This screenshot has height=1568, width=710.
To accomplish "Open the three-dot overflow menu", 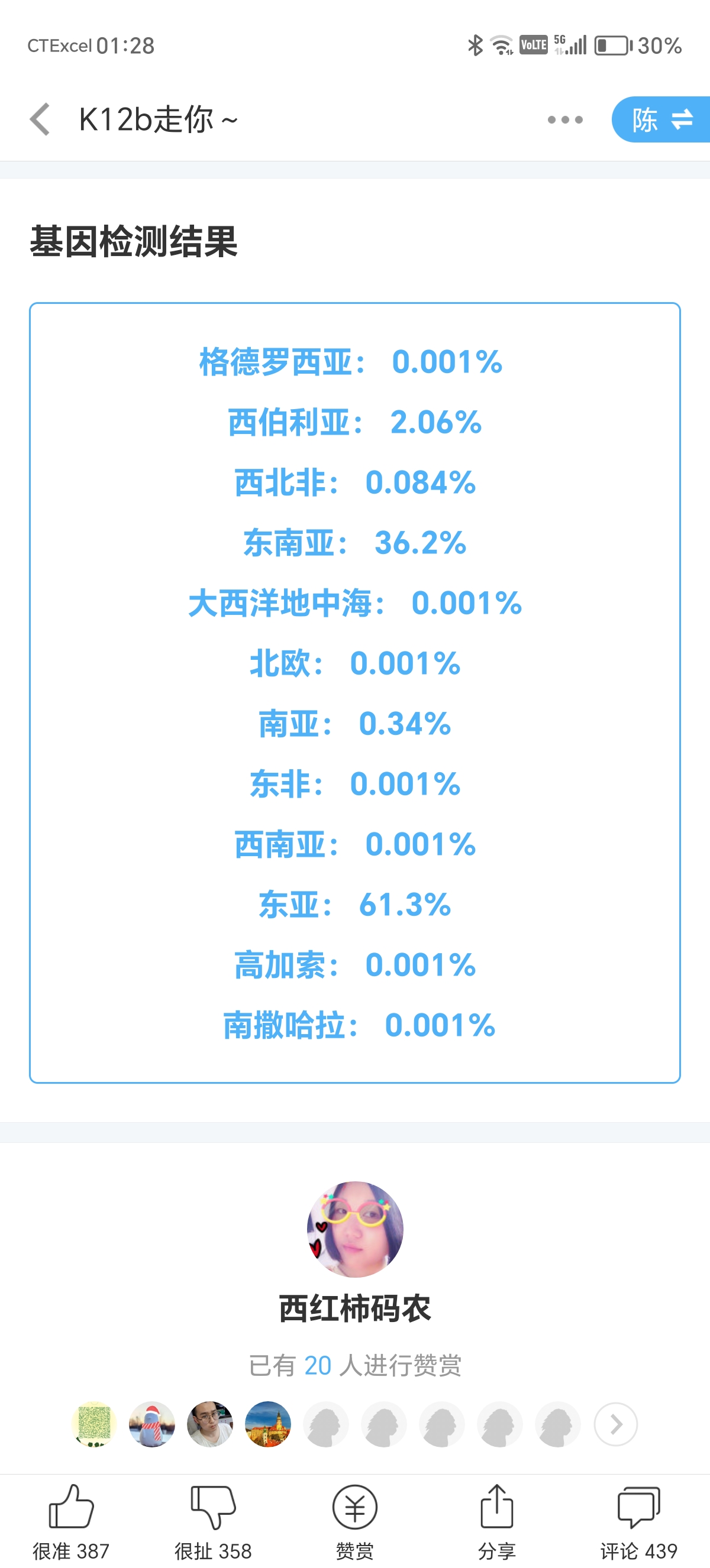I will point(564,120).
